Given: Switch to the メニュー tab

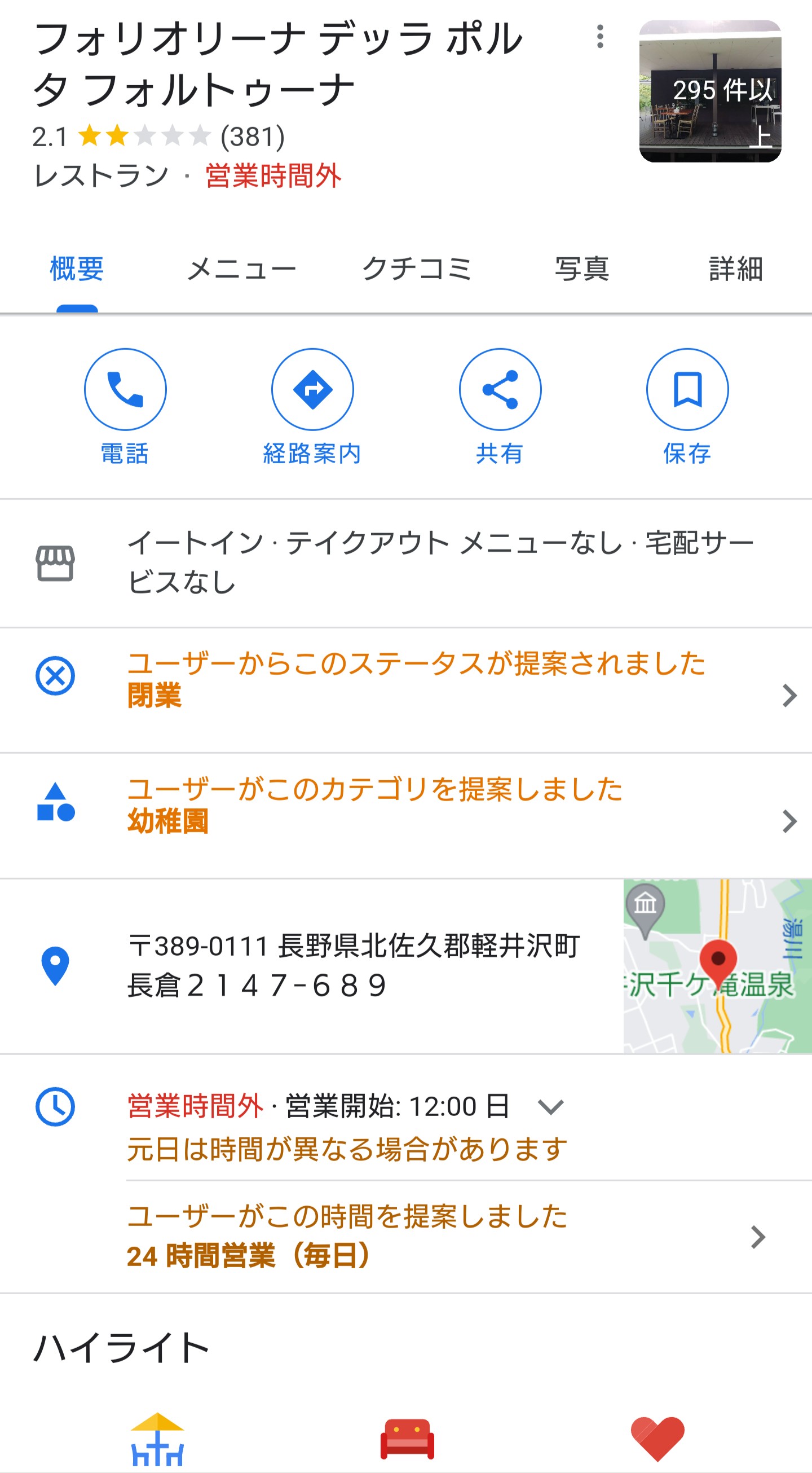Looking at the screenshot, I should (242, 269).
